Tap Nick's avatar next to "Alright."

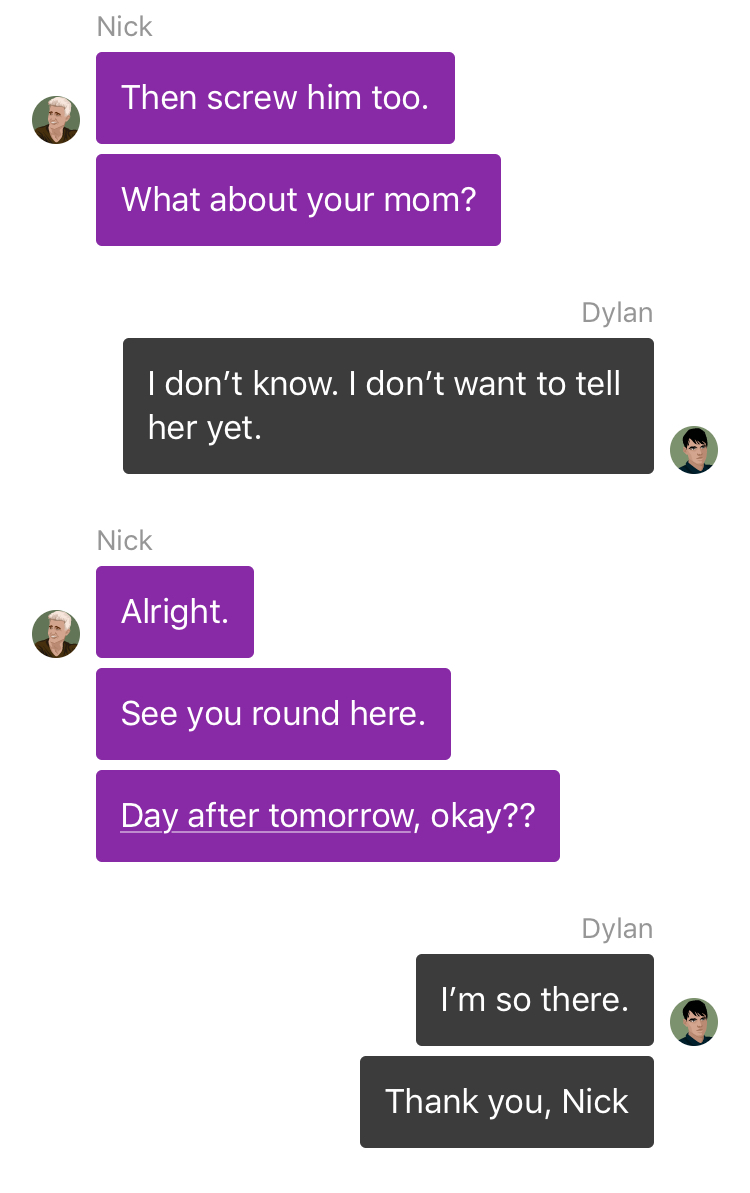(56, 634)
